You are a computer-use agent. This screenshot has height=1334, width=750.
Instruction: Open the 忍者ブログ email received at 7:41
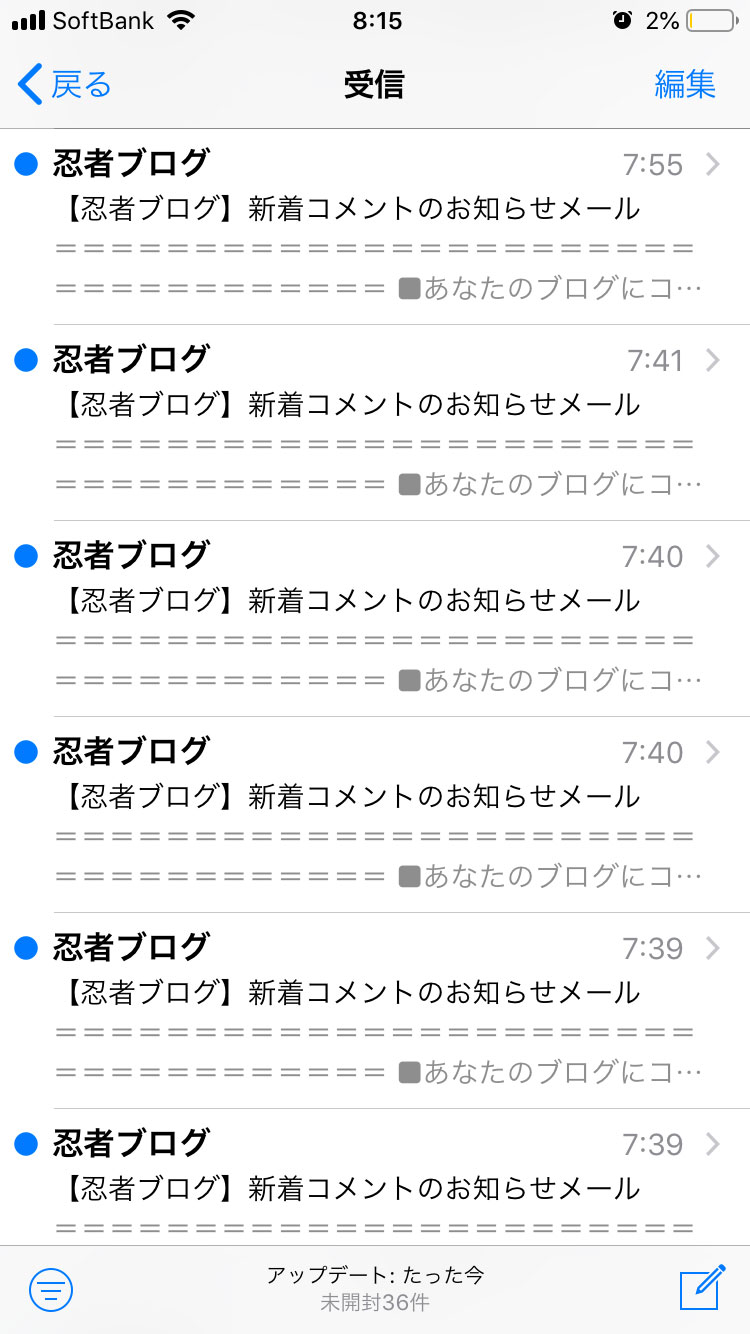[375, 423]
